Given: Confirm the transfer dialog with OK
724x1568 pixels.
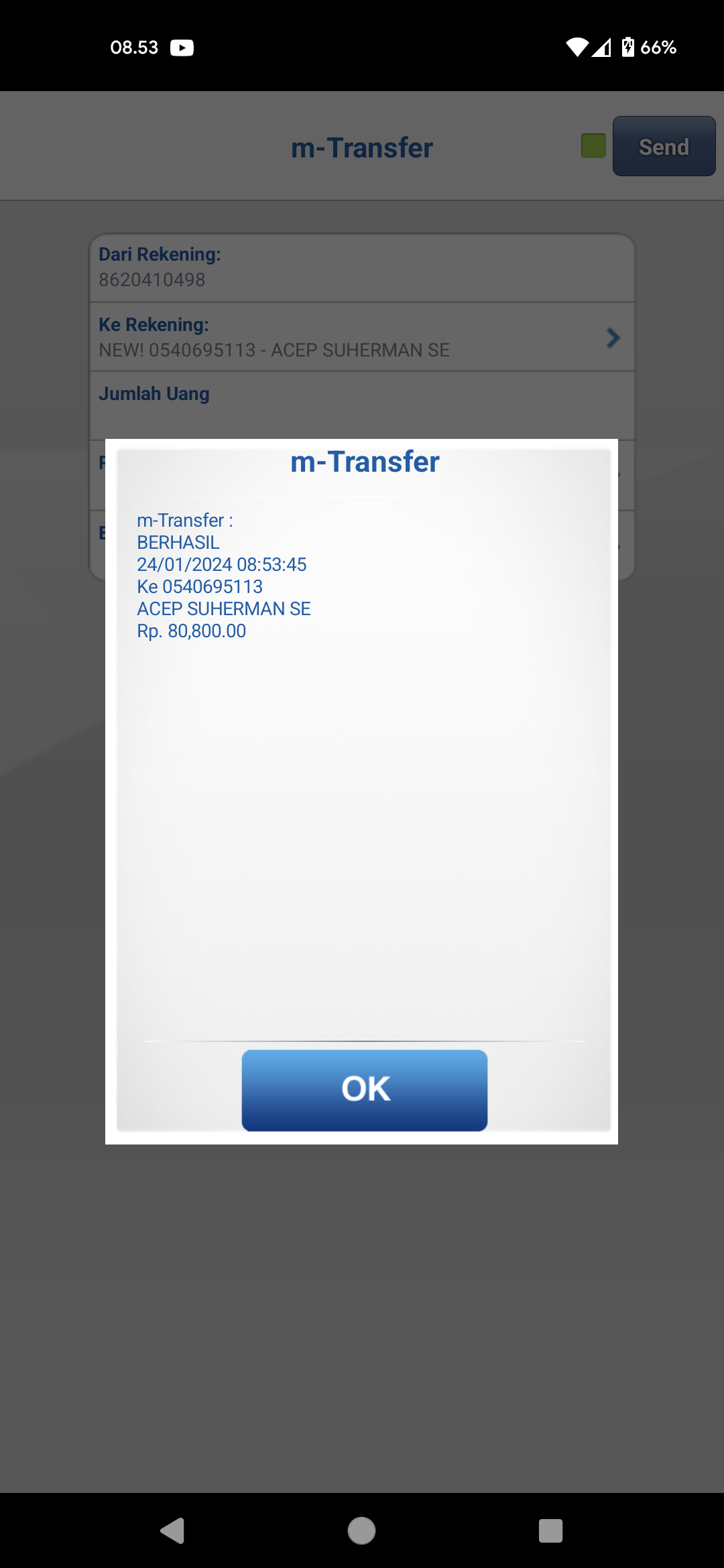Looking at the screenshot, I should (x=364, y=1090).
